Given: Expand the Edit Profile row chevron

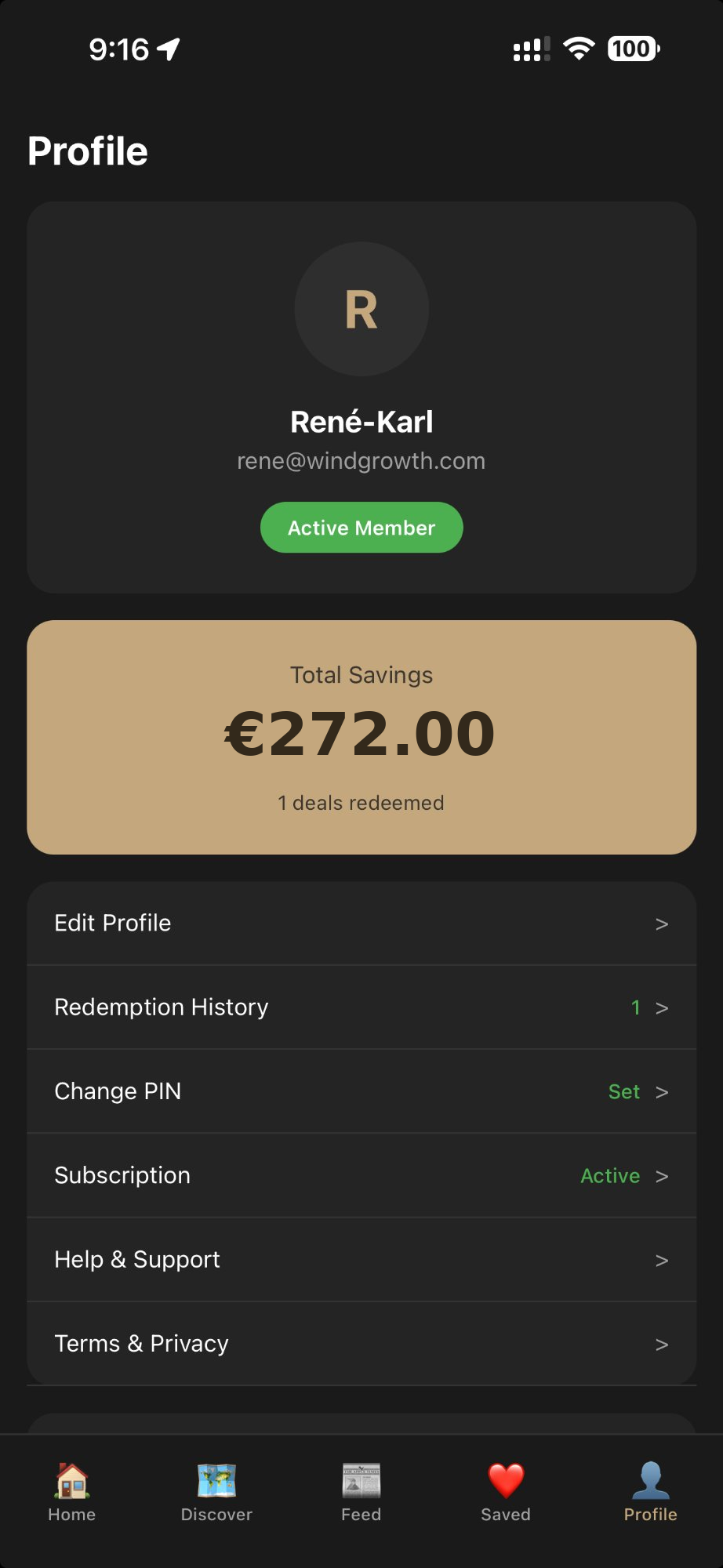Looking at the screenshot, I should pyautogui.click(x=662, y=922).
